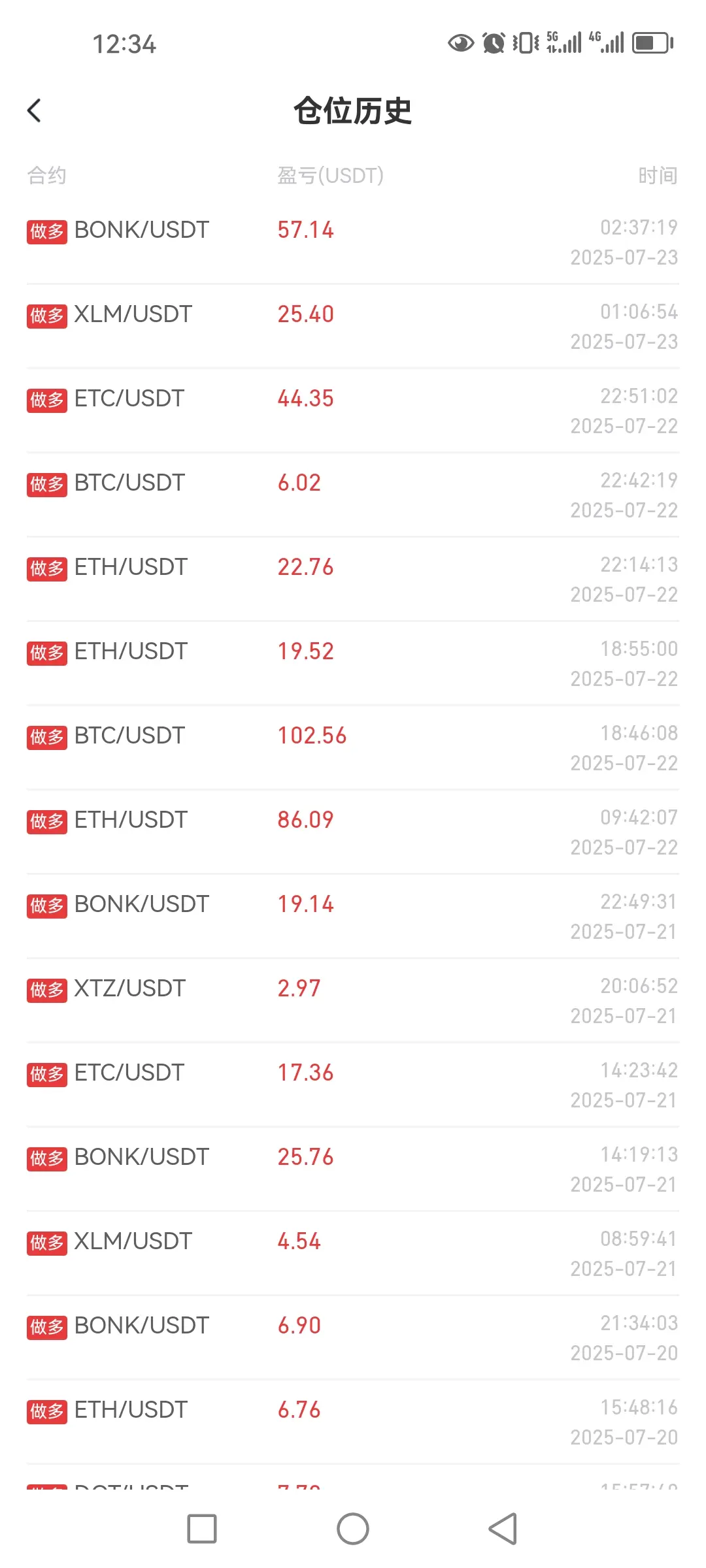Open the ETH/USDT position with 6.76 profit

pos(353,1422)
